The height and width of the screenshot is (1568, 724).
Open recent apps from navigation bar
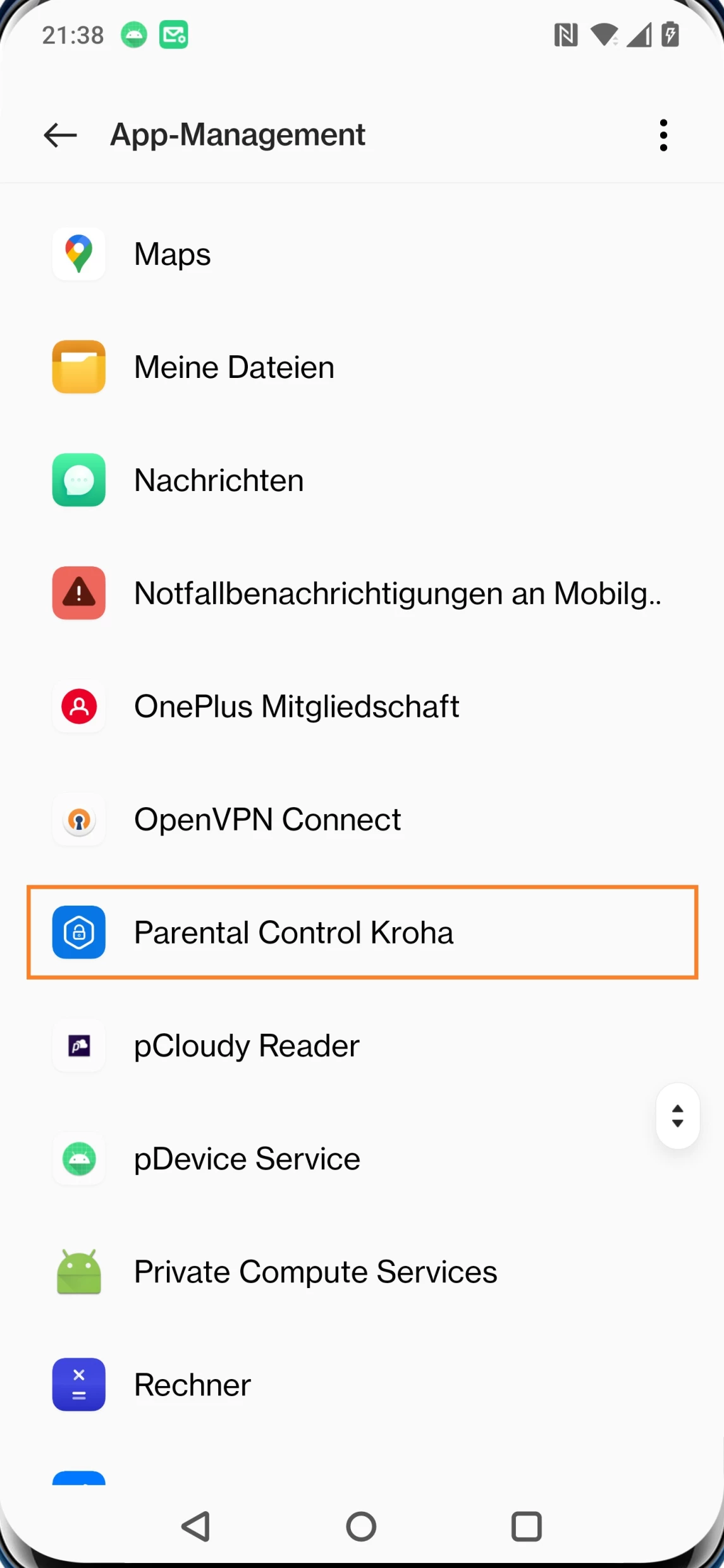click(x=526, y=1526)
